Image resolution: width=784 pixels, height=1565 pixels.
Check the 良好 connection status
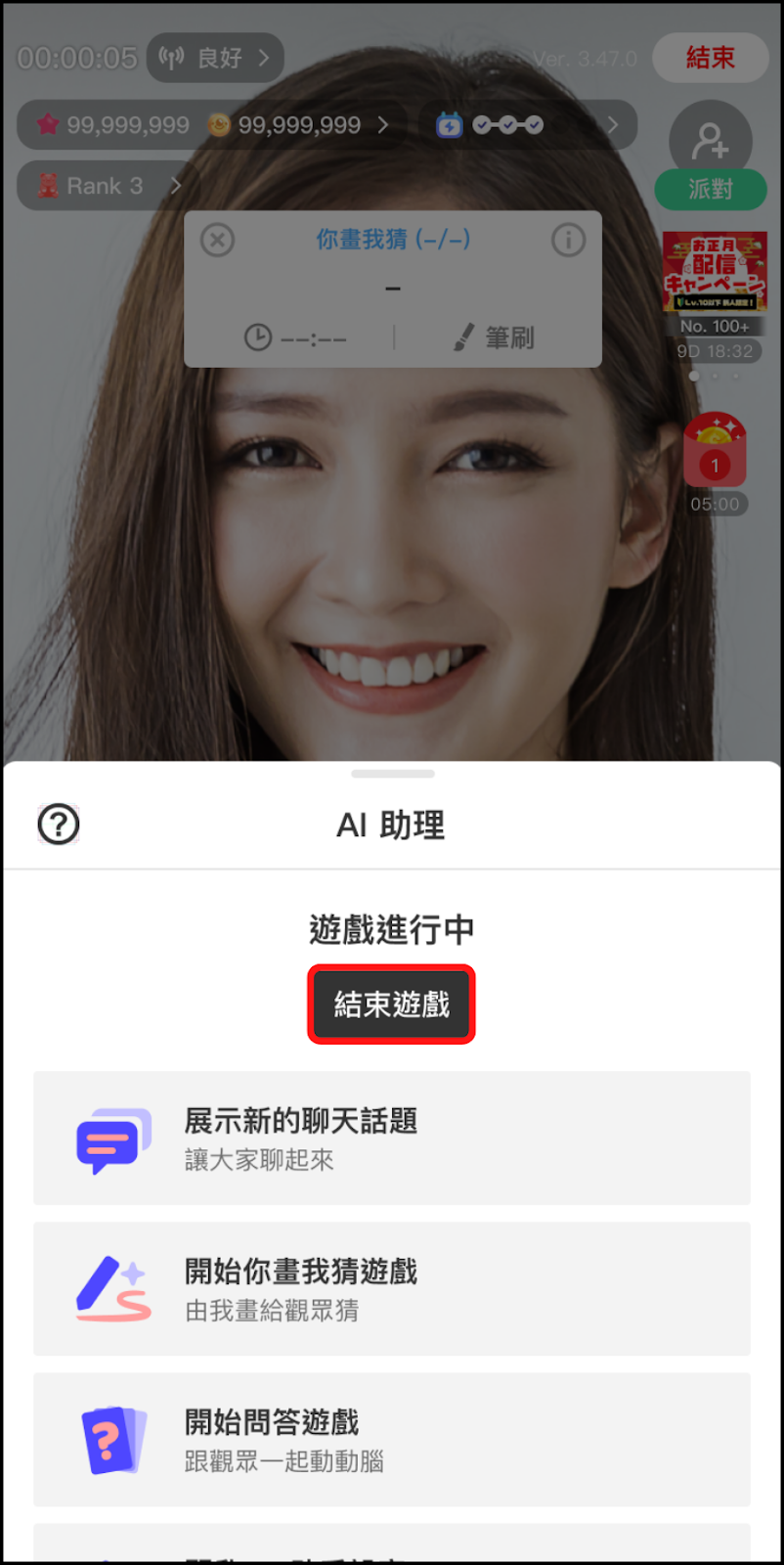pyautogui.click(x=215, y=59)
